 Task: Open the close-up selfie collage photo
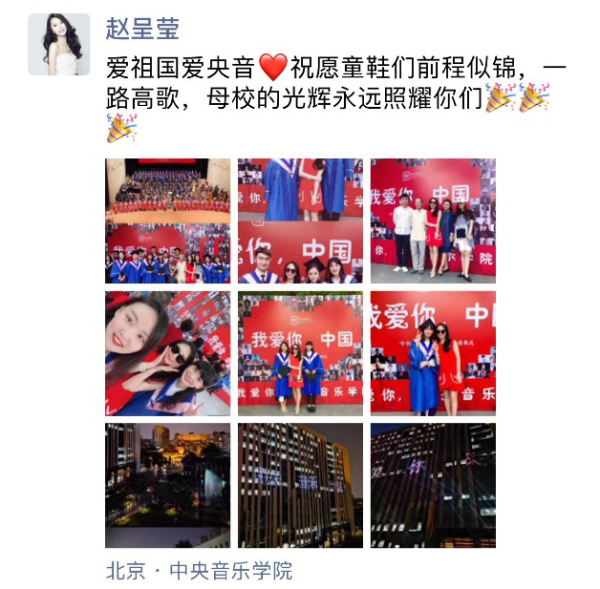coord(167,353)
